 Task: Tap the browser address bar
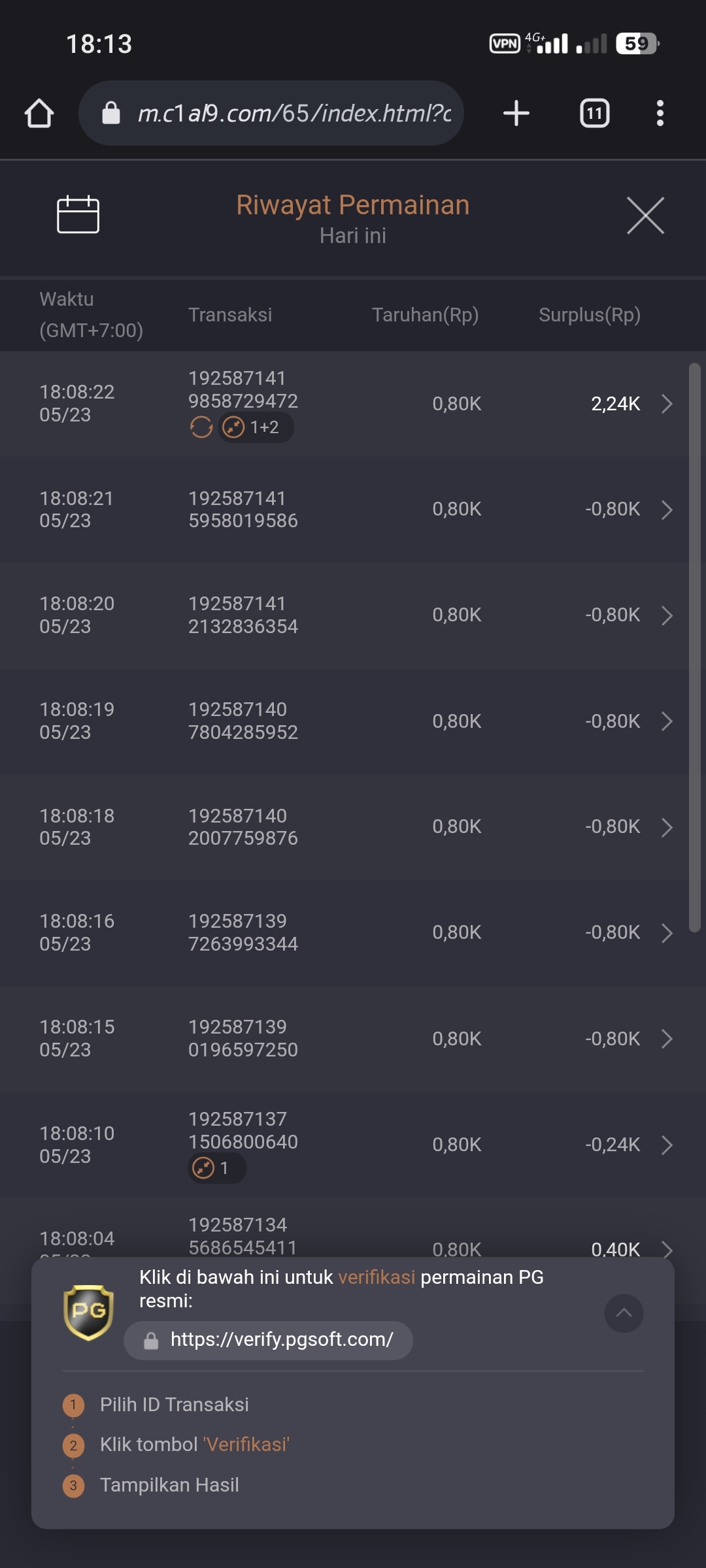coord(271,113)
